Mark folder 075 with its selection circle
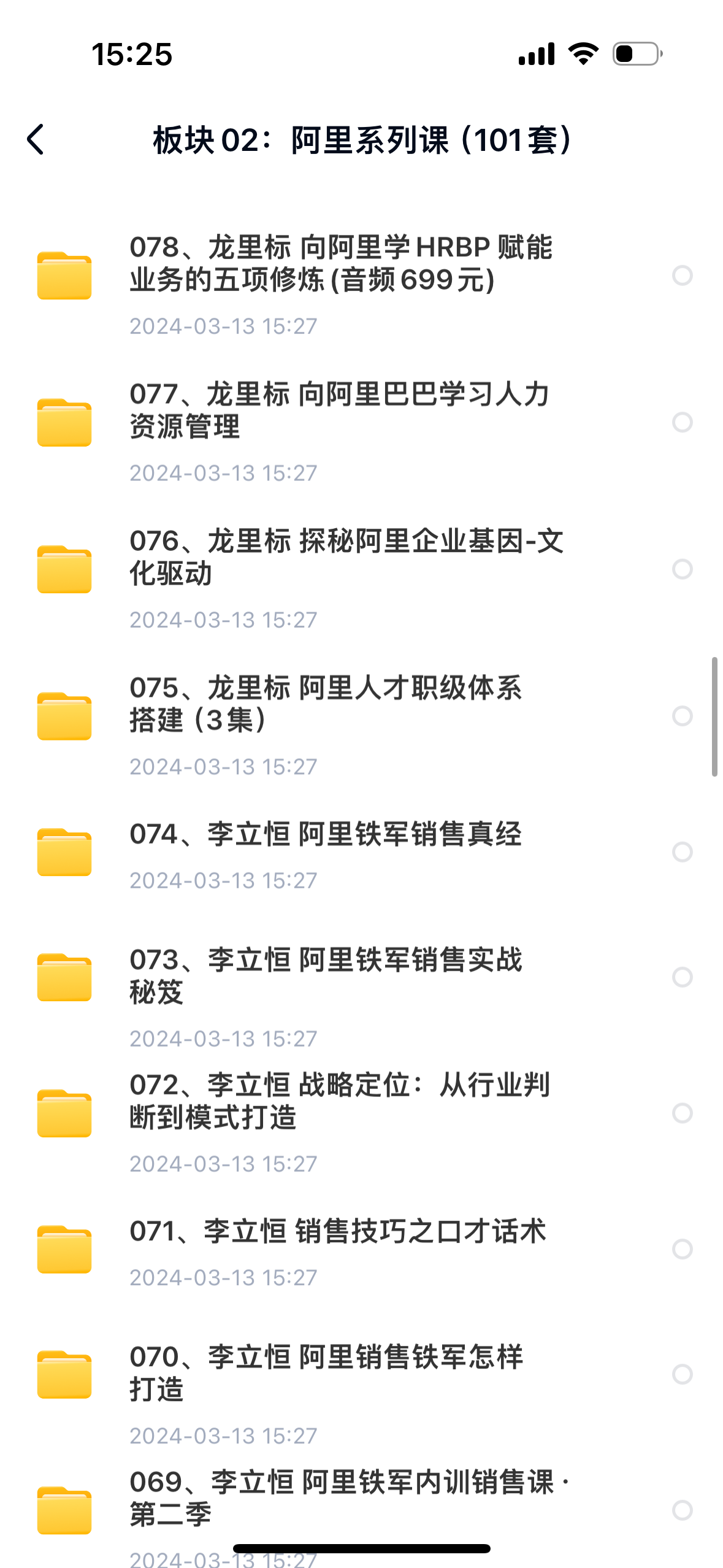 point(682,716)
